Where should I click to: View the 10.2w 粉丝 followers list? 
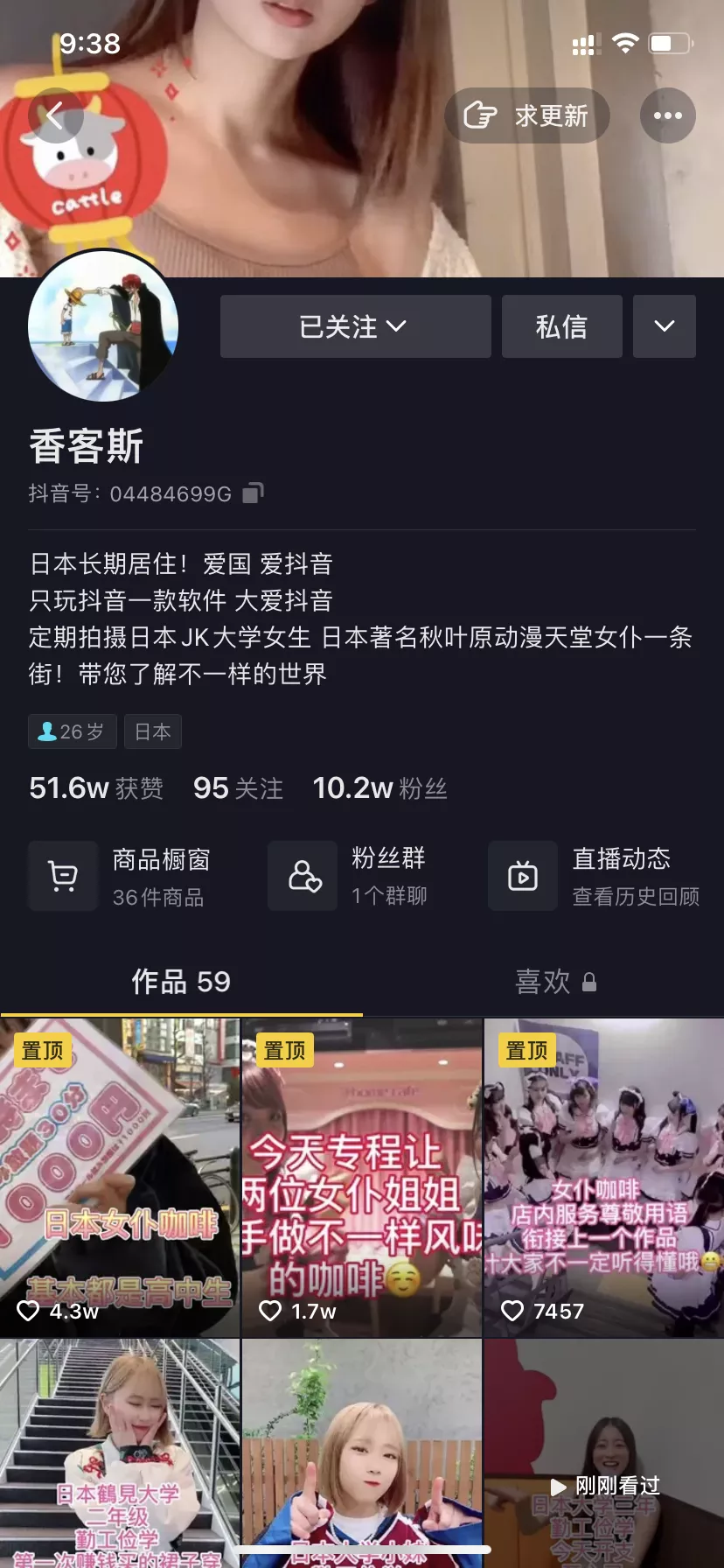point(380,788)
